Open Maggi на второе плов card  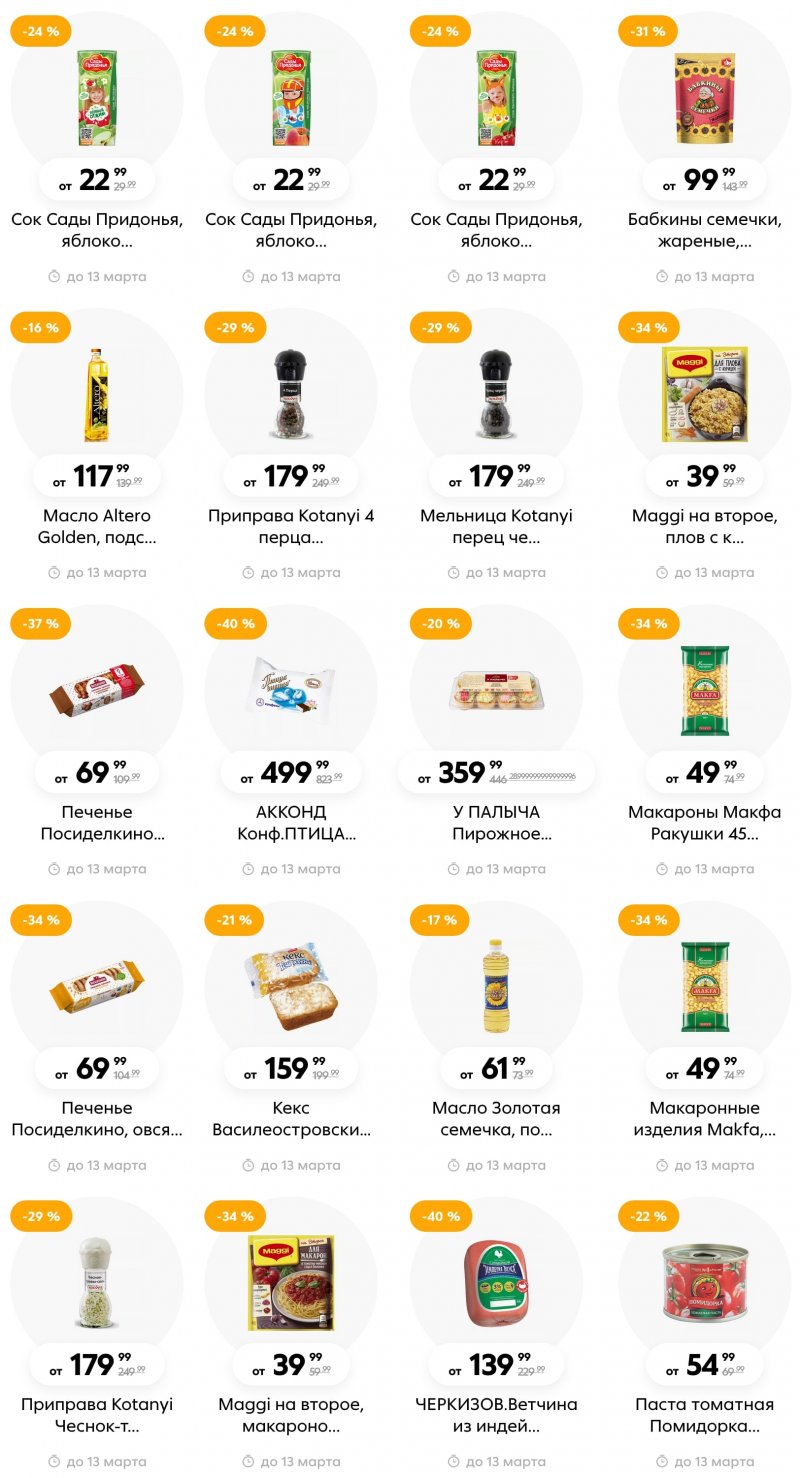[704, 526]
